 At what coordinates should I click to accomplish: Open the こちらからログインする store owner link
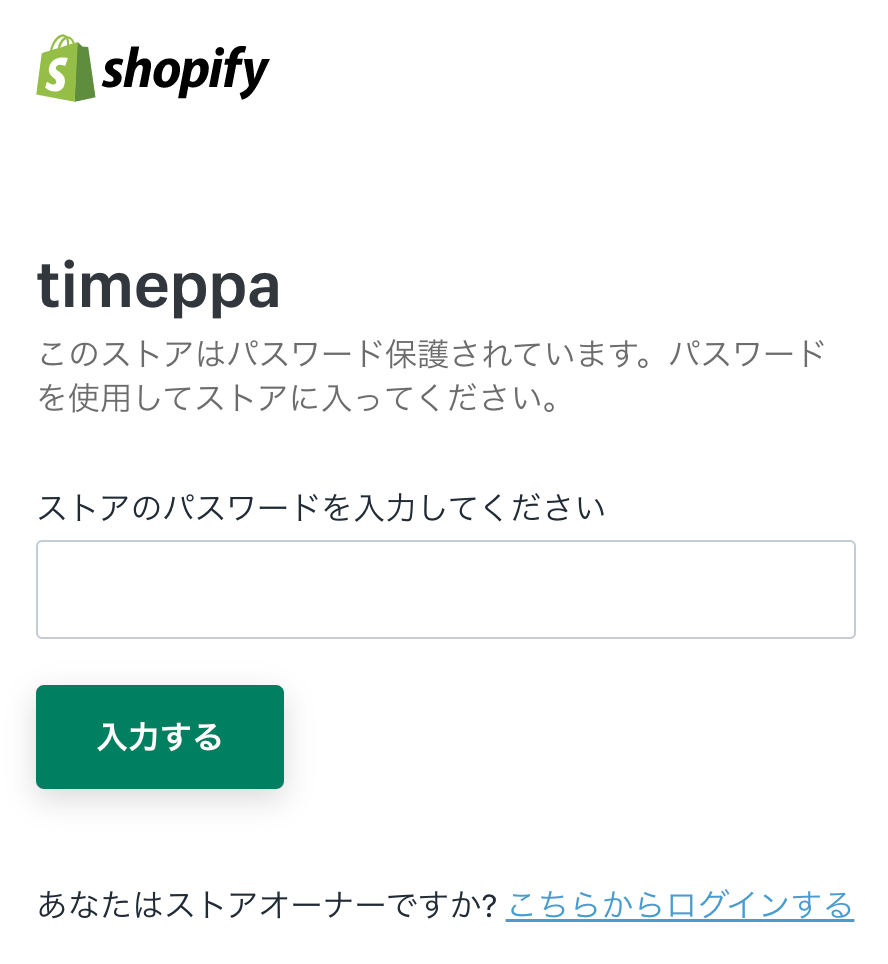[x=679, y=906]
